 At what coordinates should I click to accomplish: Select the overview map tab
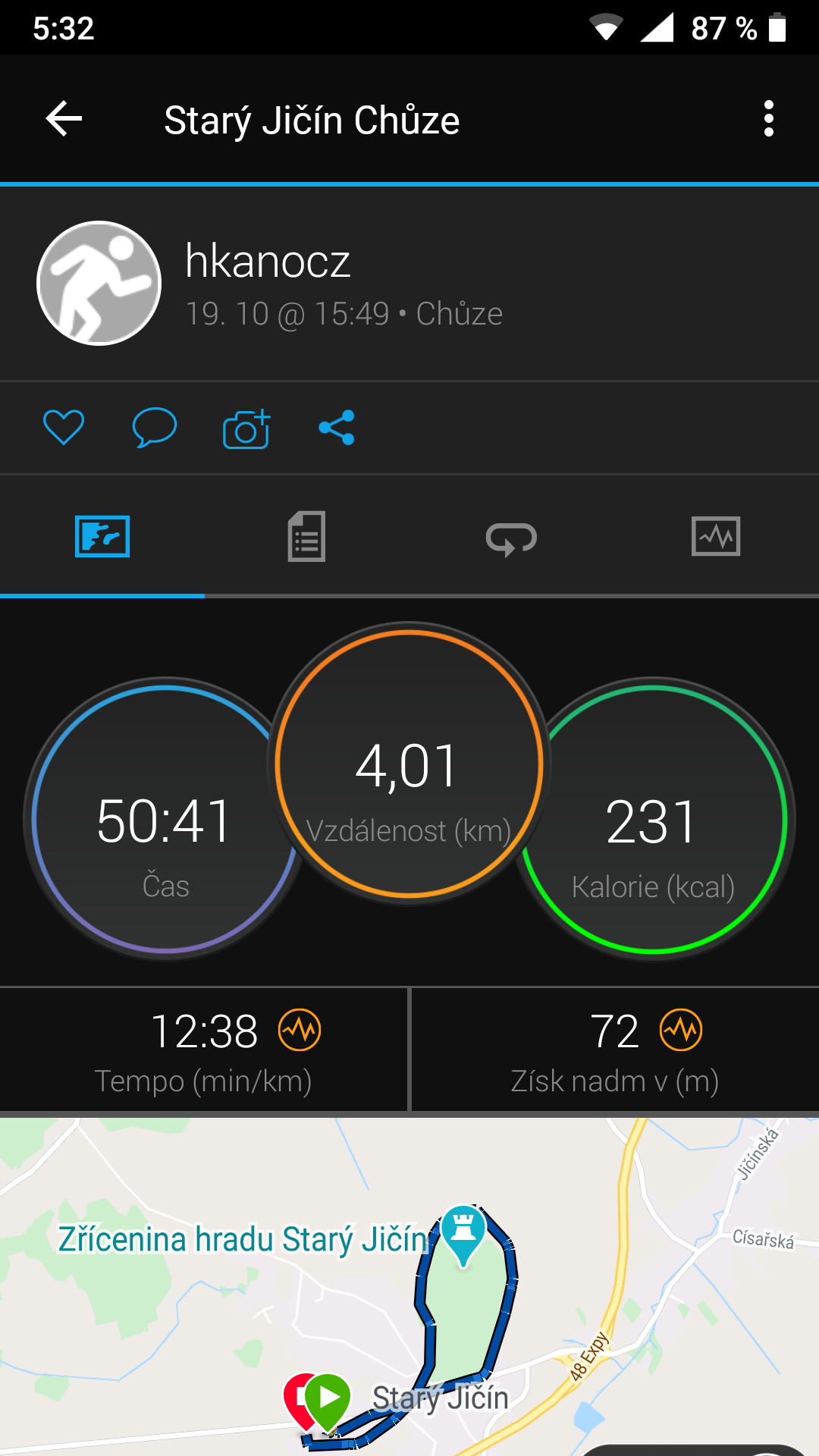tap(102, 537)
